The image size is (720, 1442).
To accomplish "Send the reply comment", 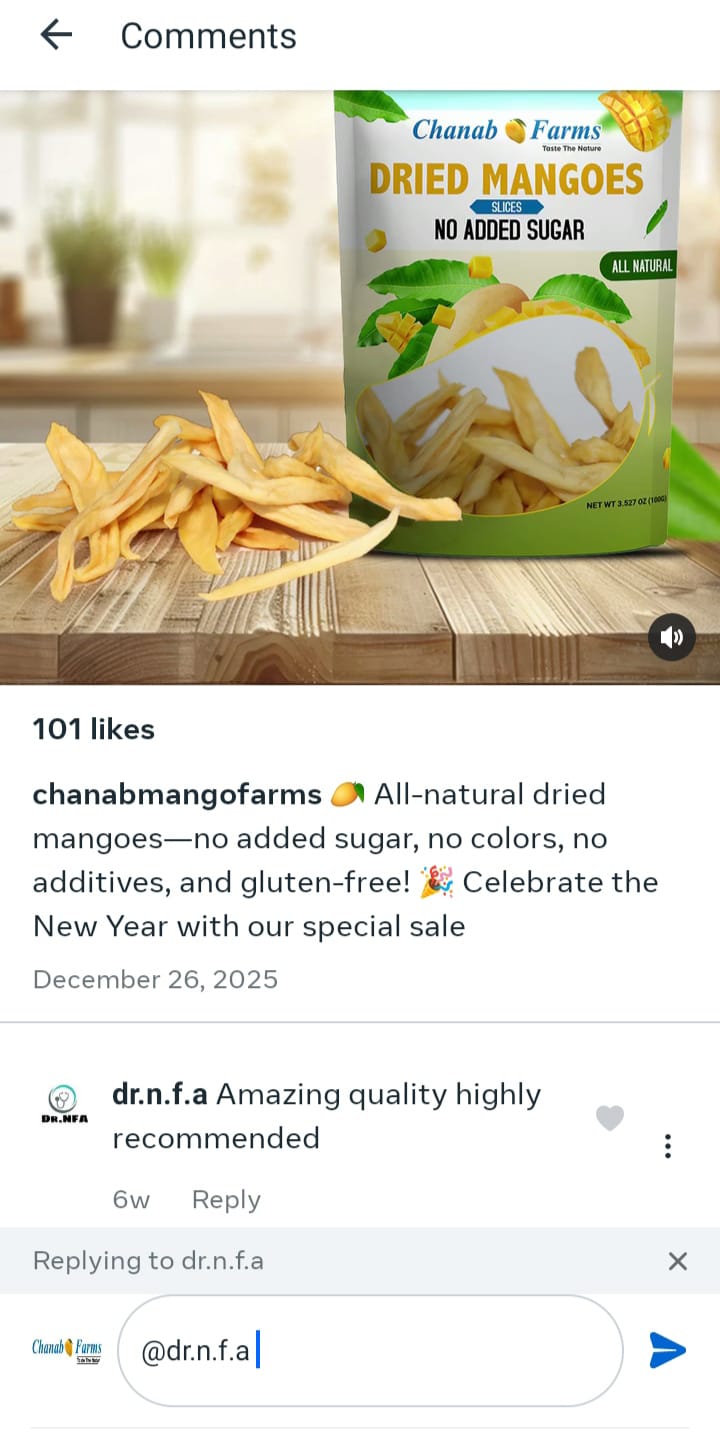I will (667, 1350).
